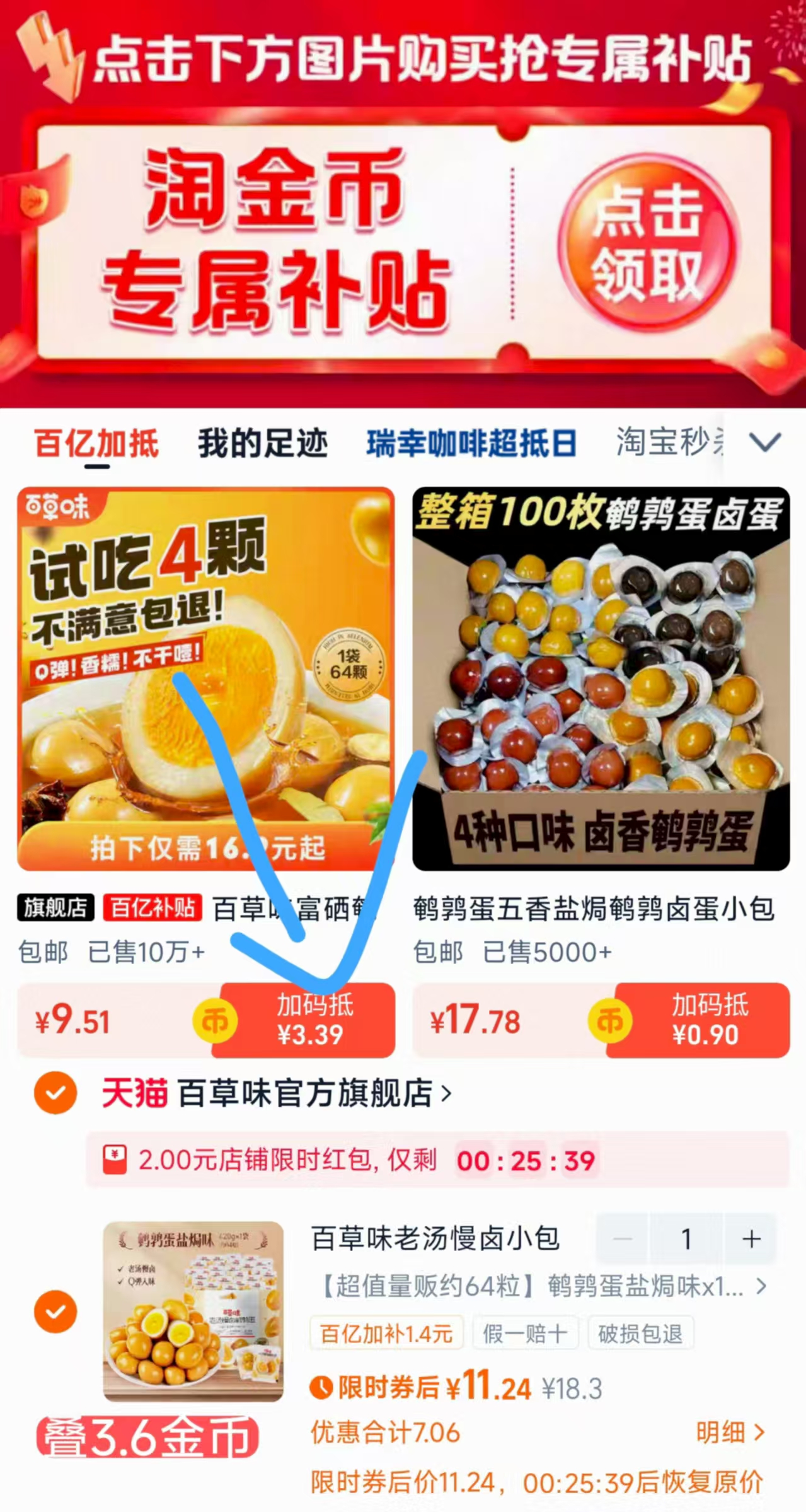Viewport: 806px width, 1512px height.
Task: Switch to the 我的足迹 tab
Action: tap(262, 443)
